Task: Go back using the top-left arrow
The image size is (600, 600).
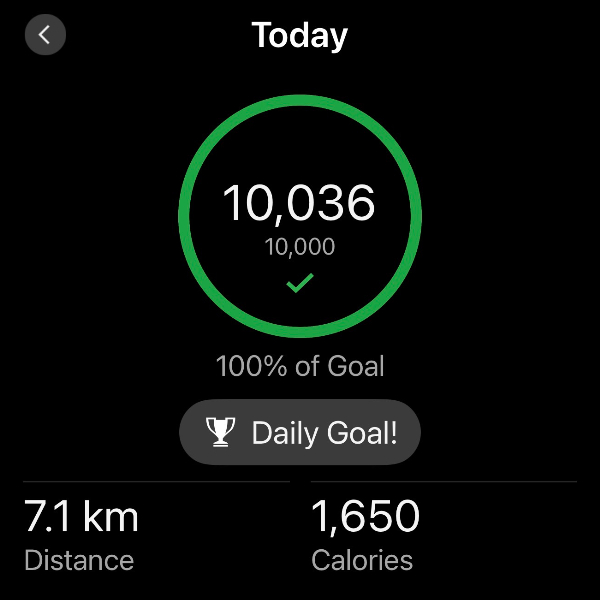Action: (x=45, y=35)
